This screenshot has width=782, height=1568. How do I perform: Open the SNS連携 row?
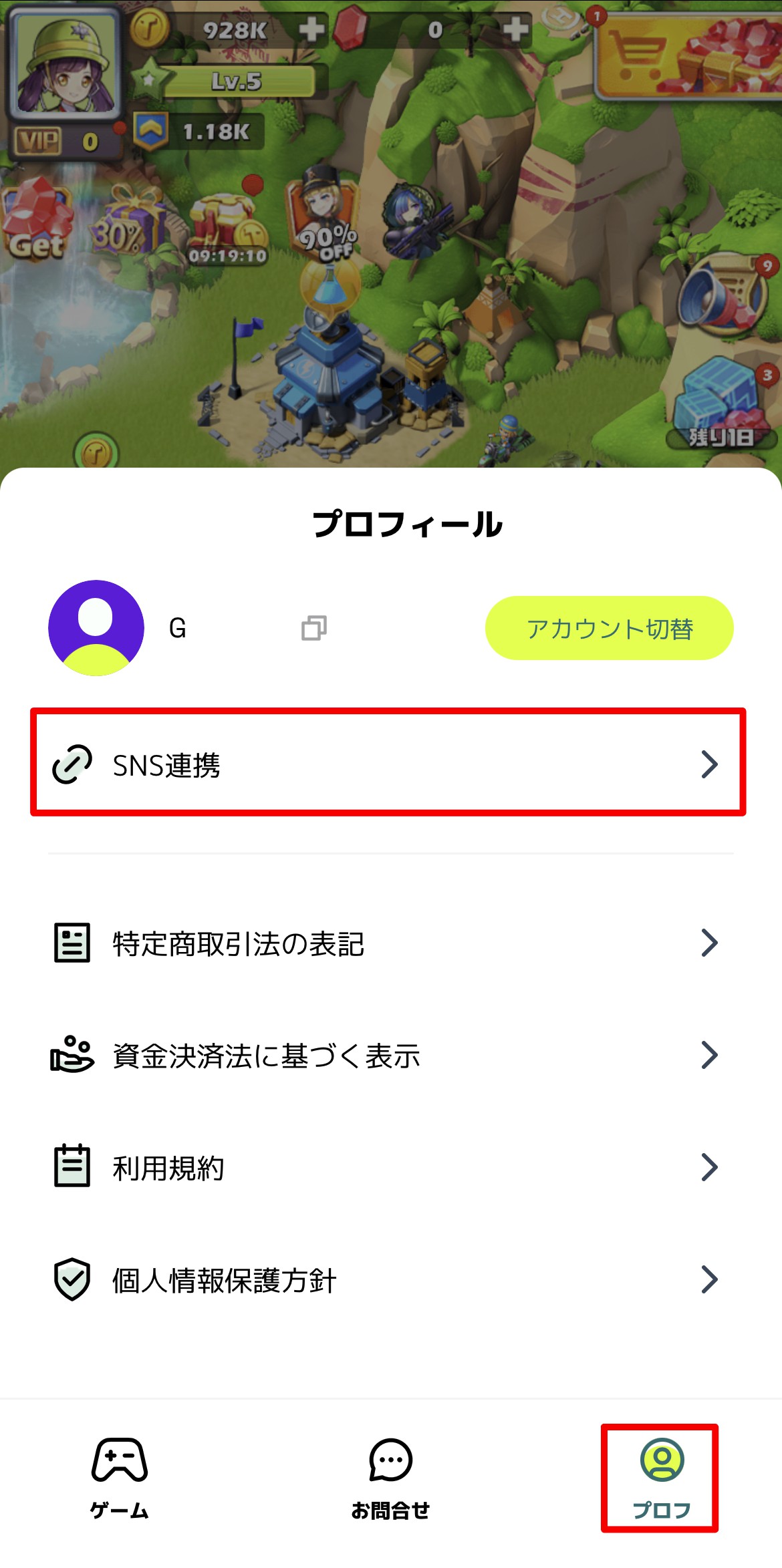[388, 764]
